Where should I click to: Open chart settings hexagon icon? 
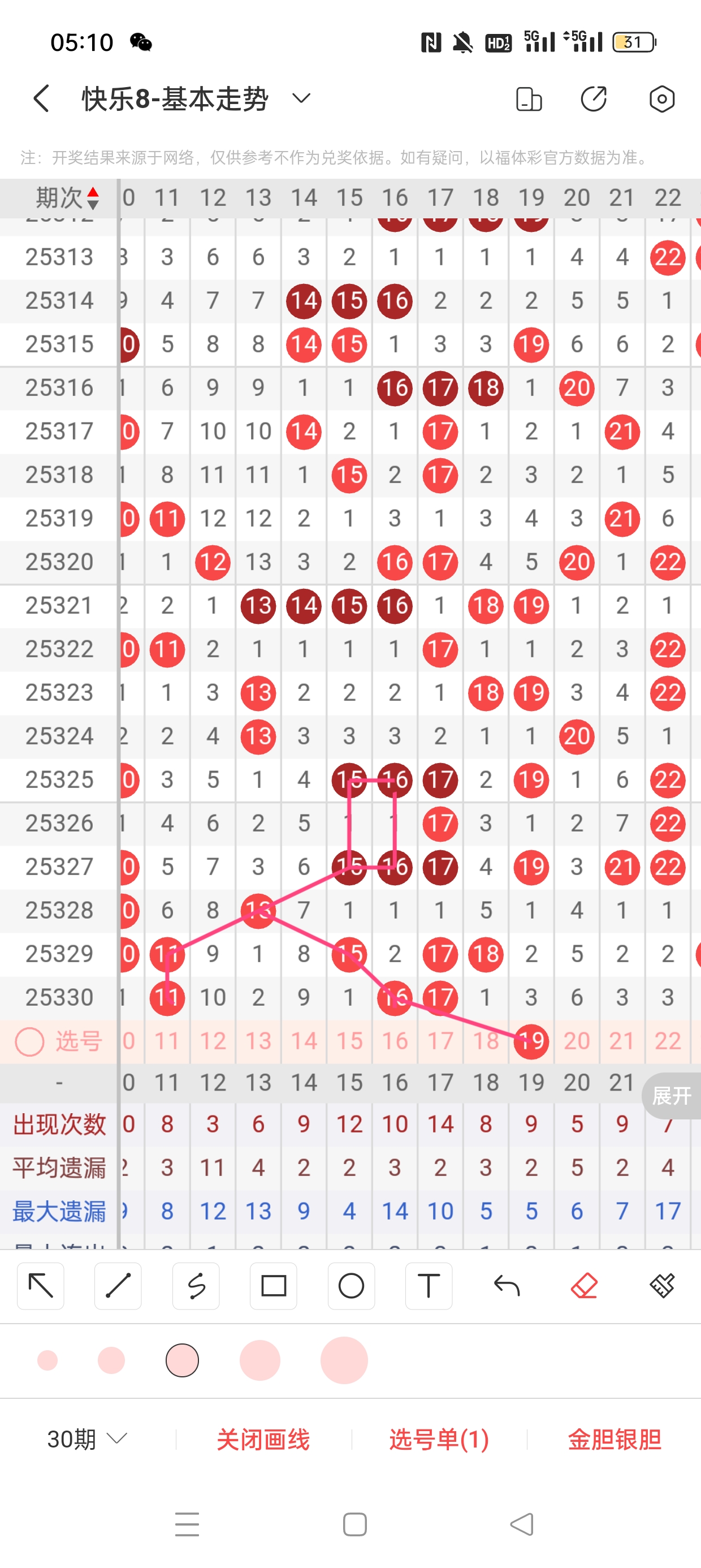(661, 98)
